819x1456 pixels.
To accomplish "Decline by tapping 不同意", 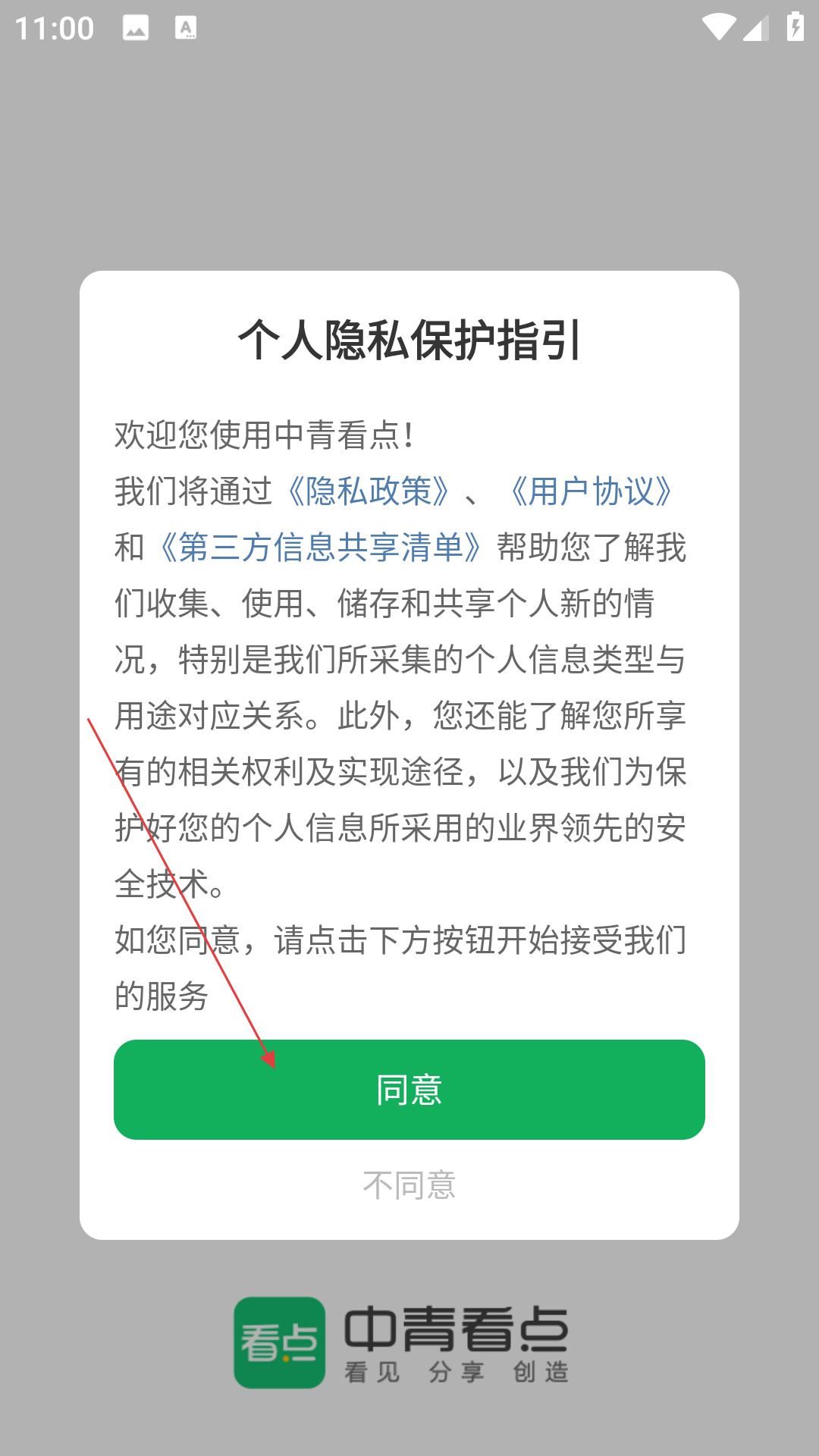I will (409, 1185).
